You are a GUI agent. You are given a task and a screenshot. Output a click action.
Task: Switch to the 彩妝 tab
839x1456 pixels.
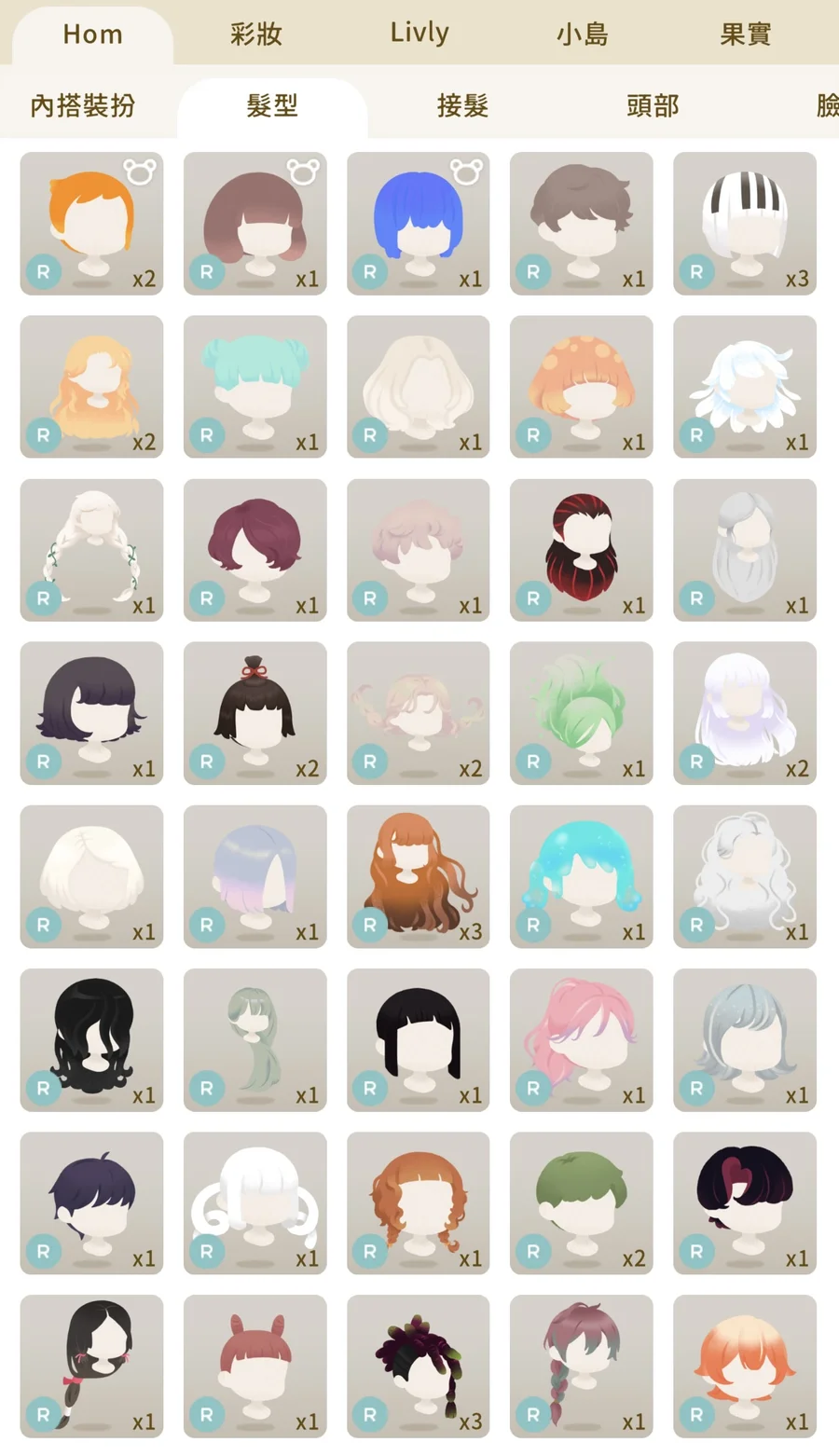pos(255,34)
